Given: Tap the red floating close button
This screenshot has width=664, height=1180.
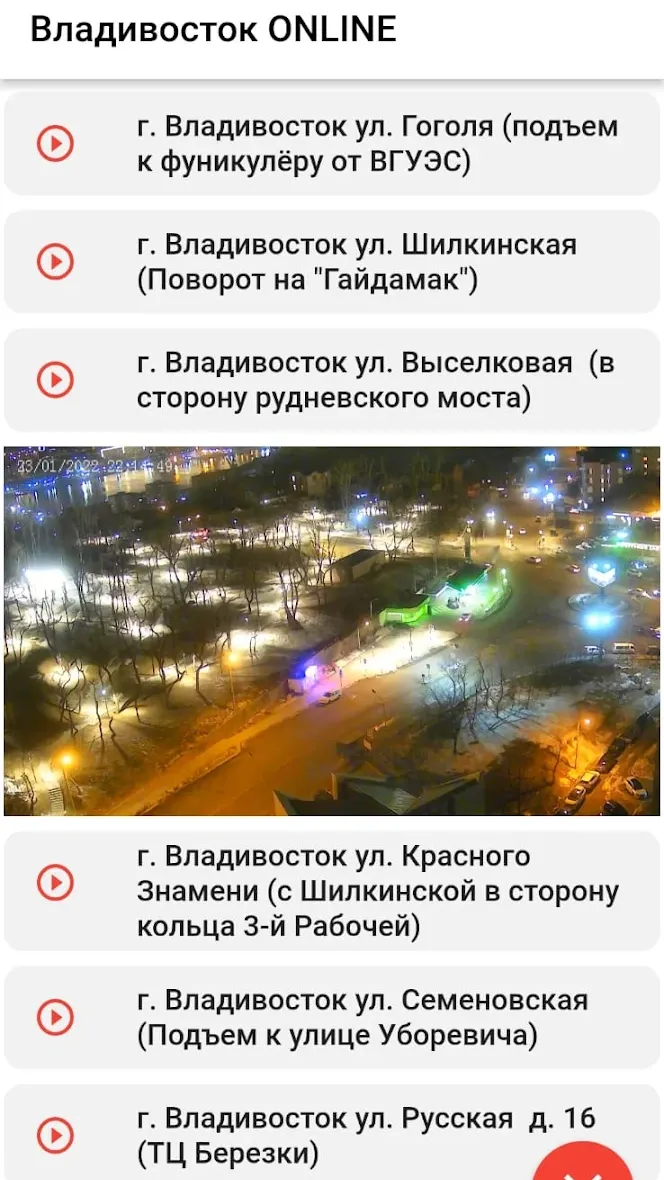Looking at the screenshot, I should pos(583,1163).
